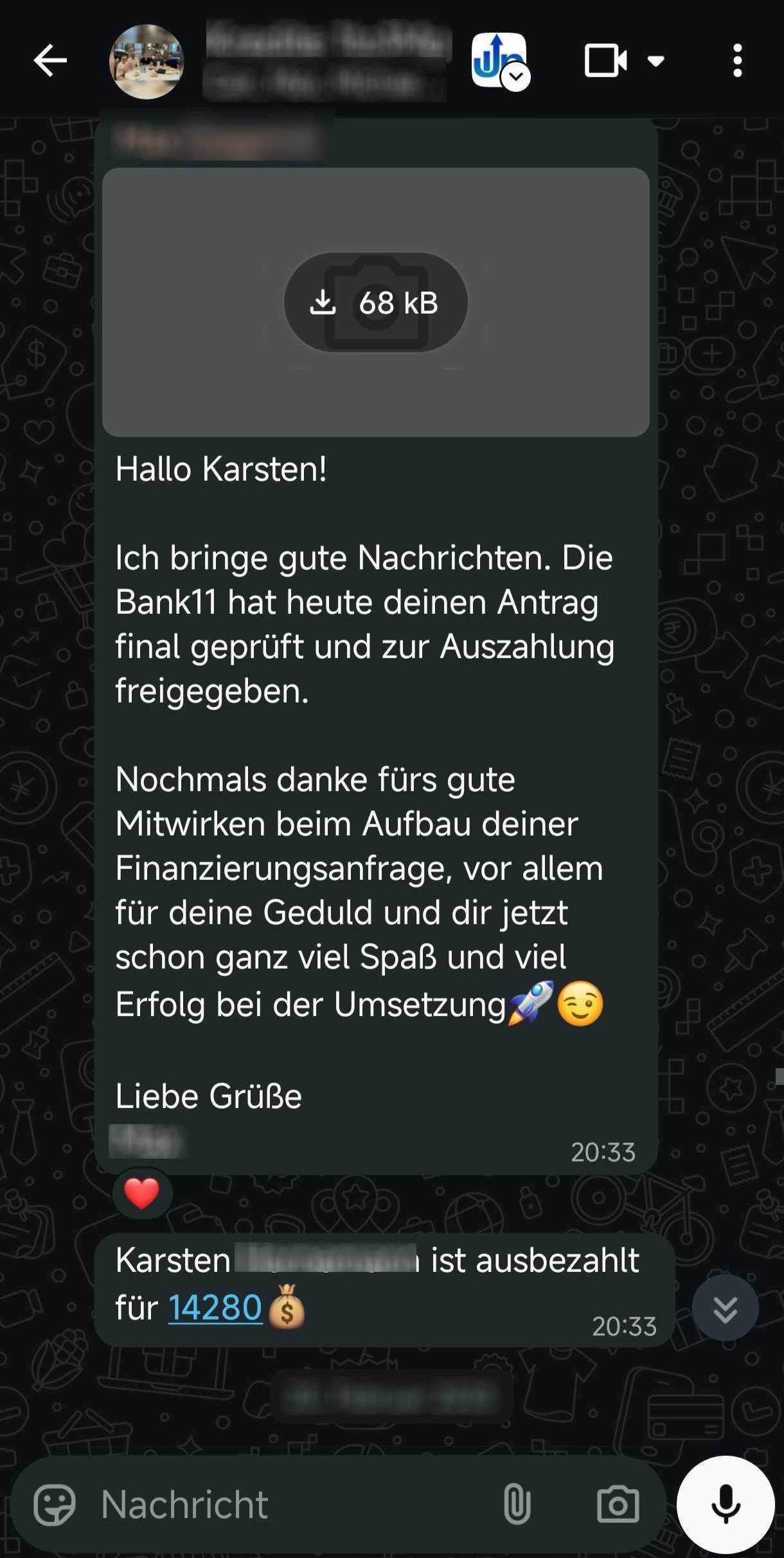The height and width of the screenshot is (1558, 784).
Task: Focus the Nachricht message field
Action: pos(289,1505)
